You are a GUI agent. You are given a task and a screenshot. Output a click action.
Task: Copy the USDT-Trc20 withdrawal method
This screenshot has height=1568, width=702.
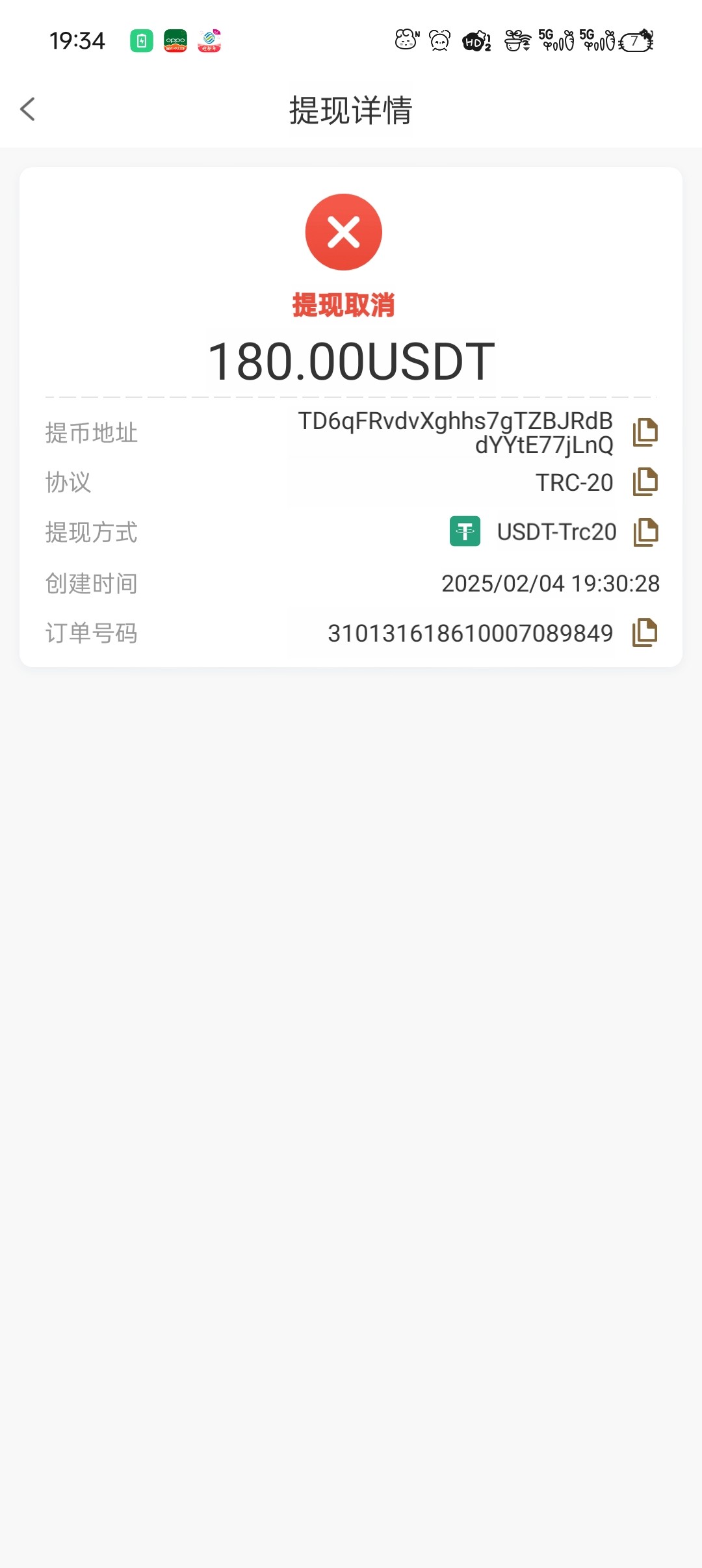point(645,532)
